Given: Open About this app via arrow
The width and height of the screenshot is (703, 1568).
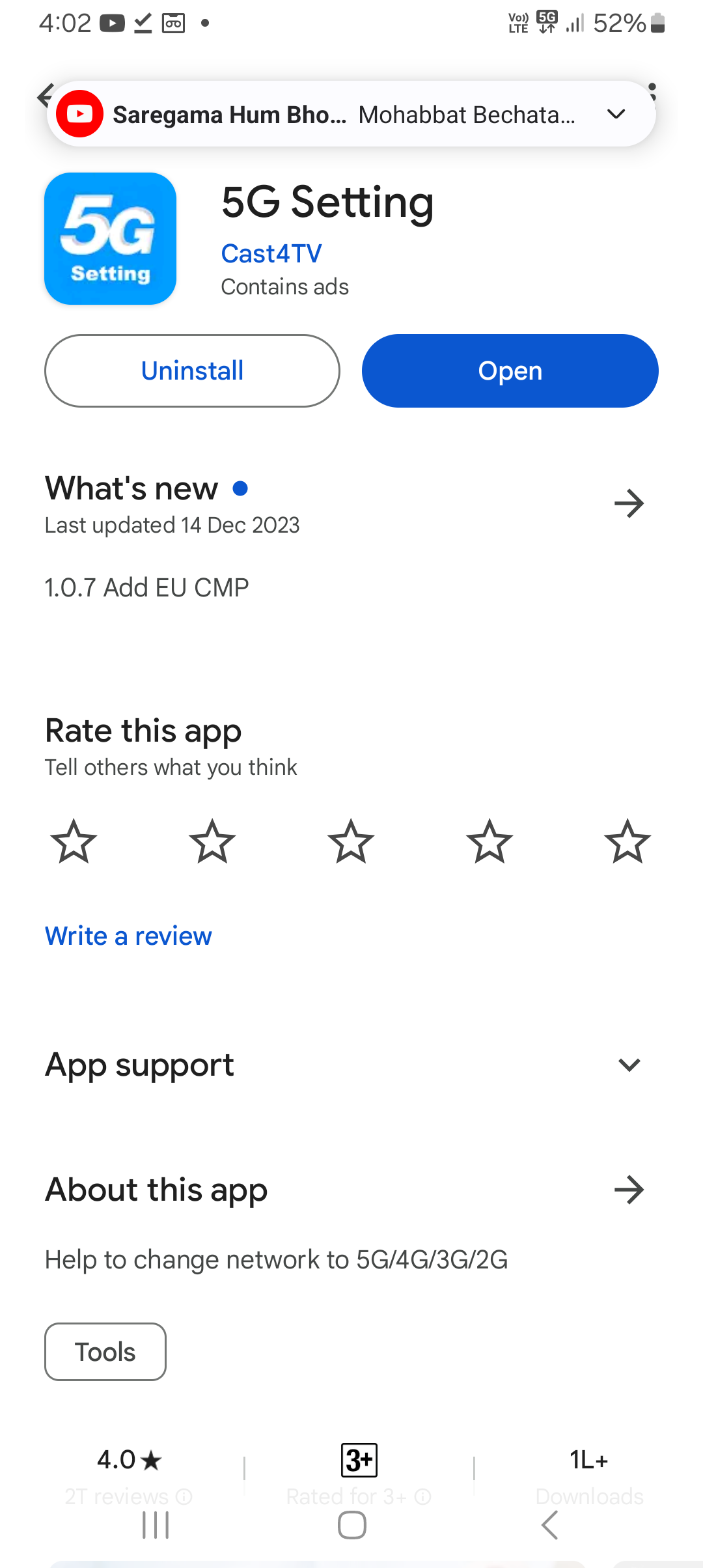Looking at the screenshot, I should tap(629, 1189).
